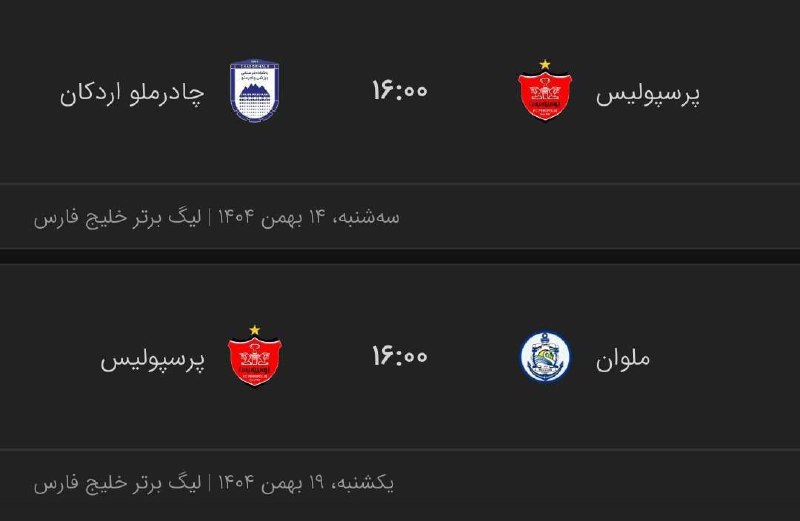Open the Persepolis vs Chadormalu Ardakan match
This screenshot has height=521, width=800.
point(400,92)
